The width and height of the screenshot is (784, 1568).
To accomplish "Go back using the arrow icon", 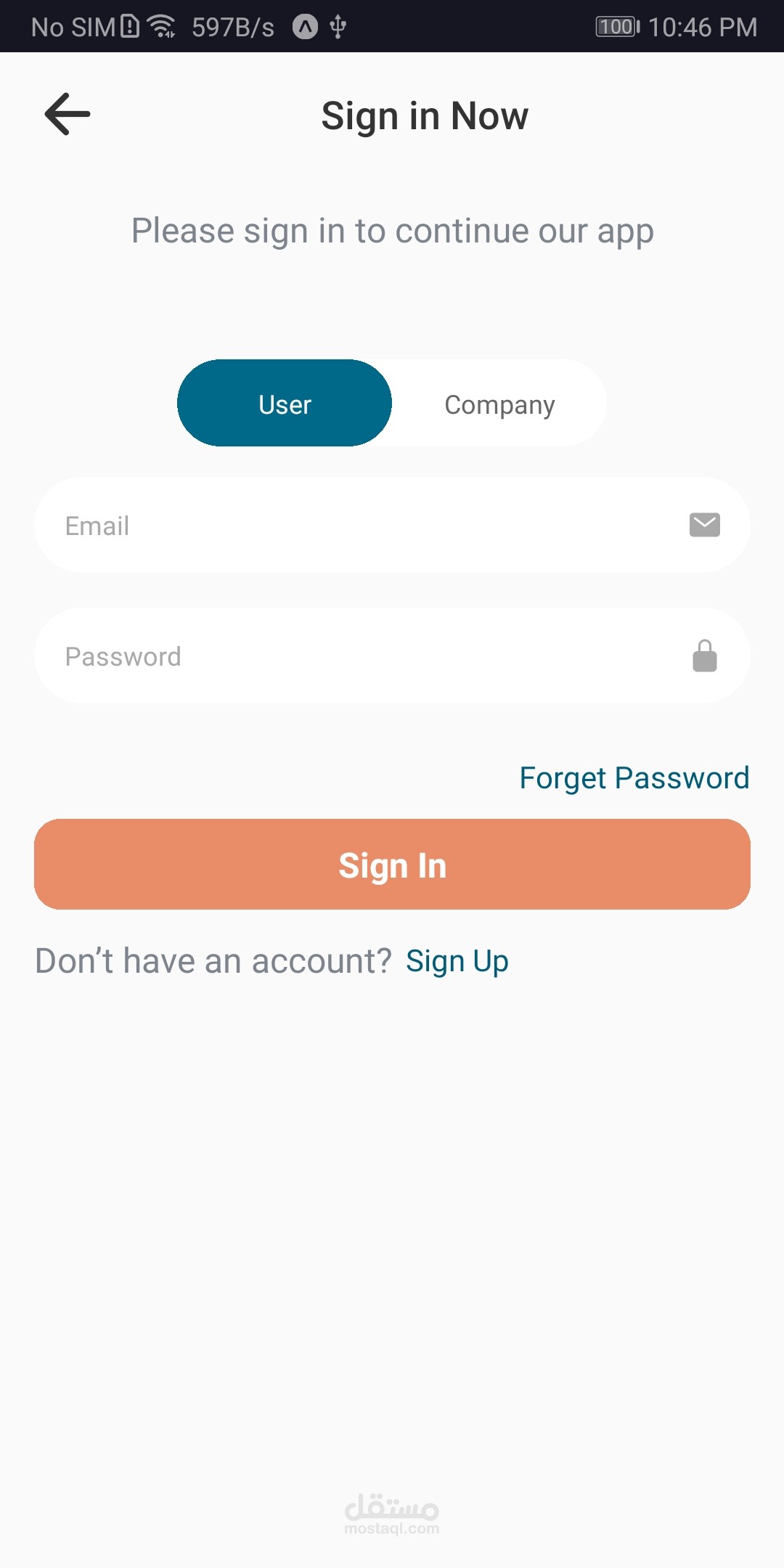I will [67, 114].
